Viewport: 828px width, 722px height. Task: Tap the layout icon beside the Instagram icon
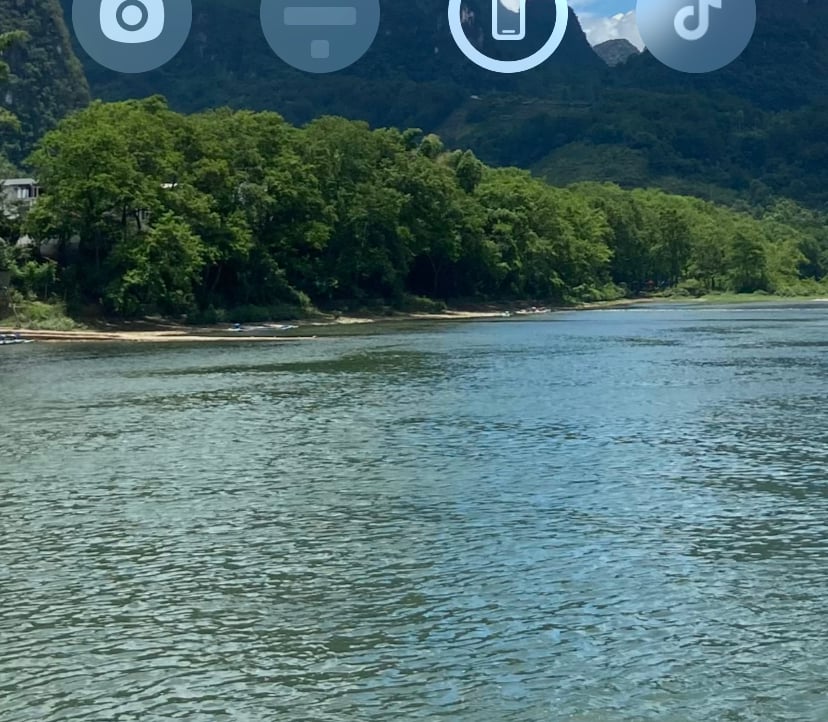tap(320, 26)
